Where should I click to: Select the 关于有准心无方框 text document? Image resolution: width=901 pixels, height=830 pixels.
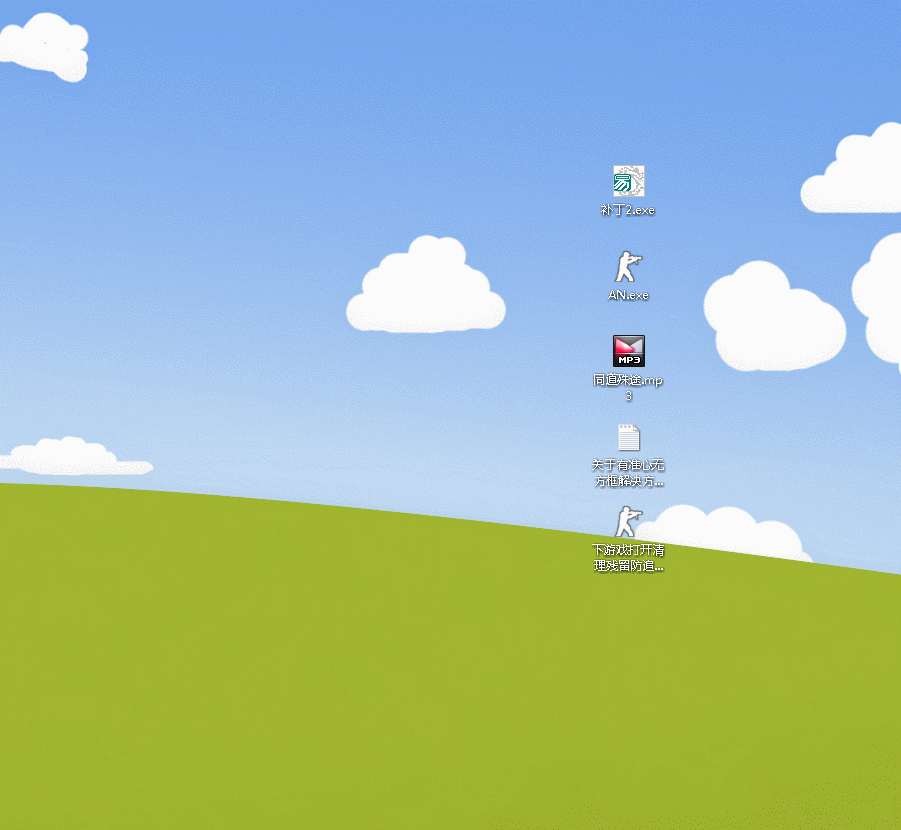click(x=628, y=438)
